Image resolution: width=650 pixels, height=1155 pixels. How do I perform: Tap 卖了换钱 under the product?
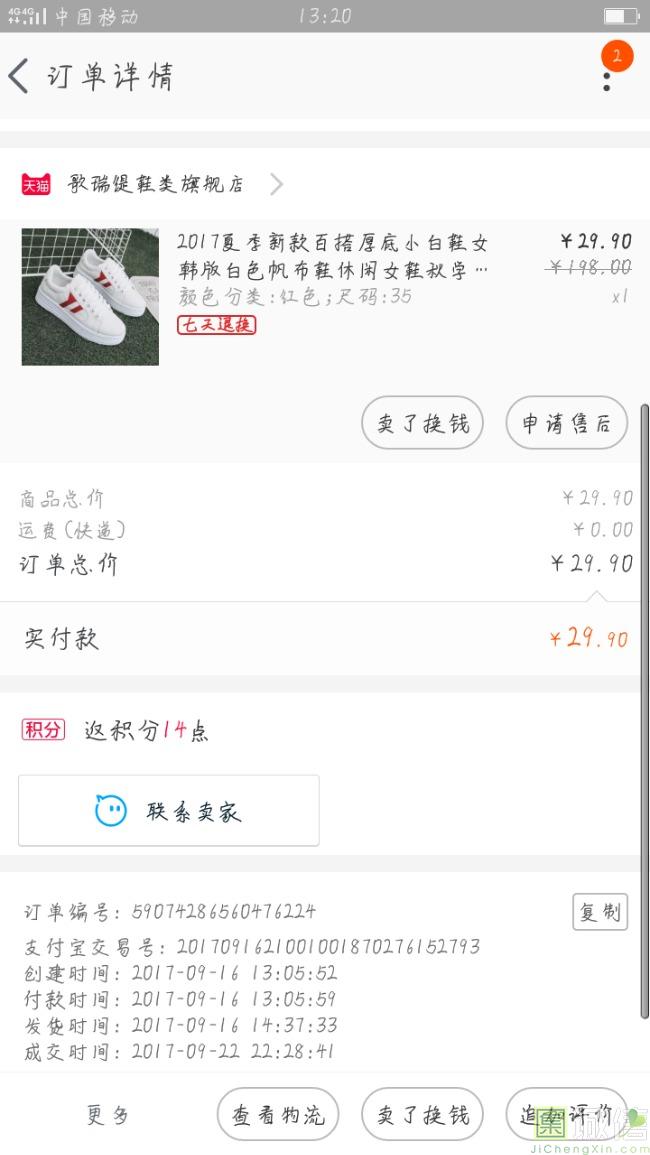(422, 423)
